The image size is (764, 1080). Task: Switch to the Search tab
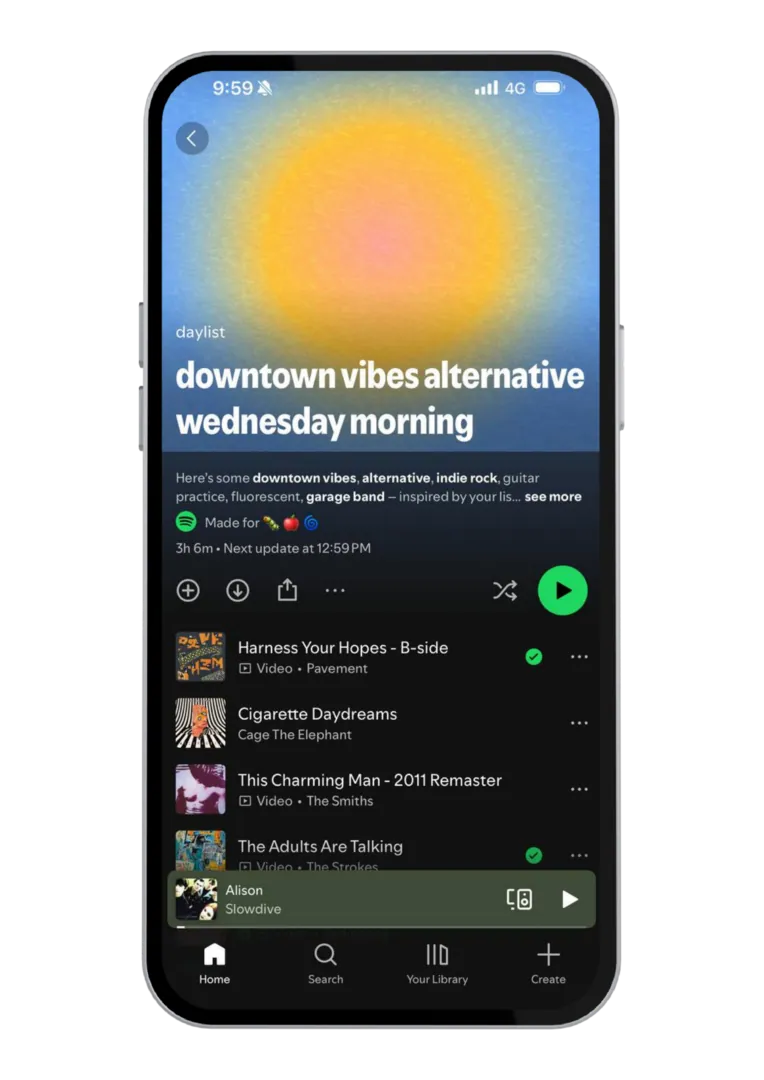click(325, 963)
